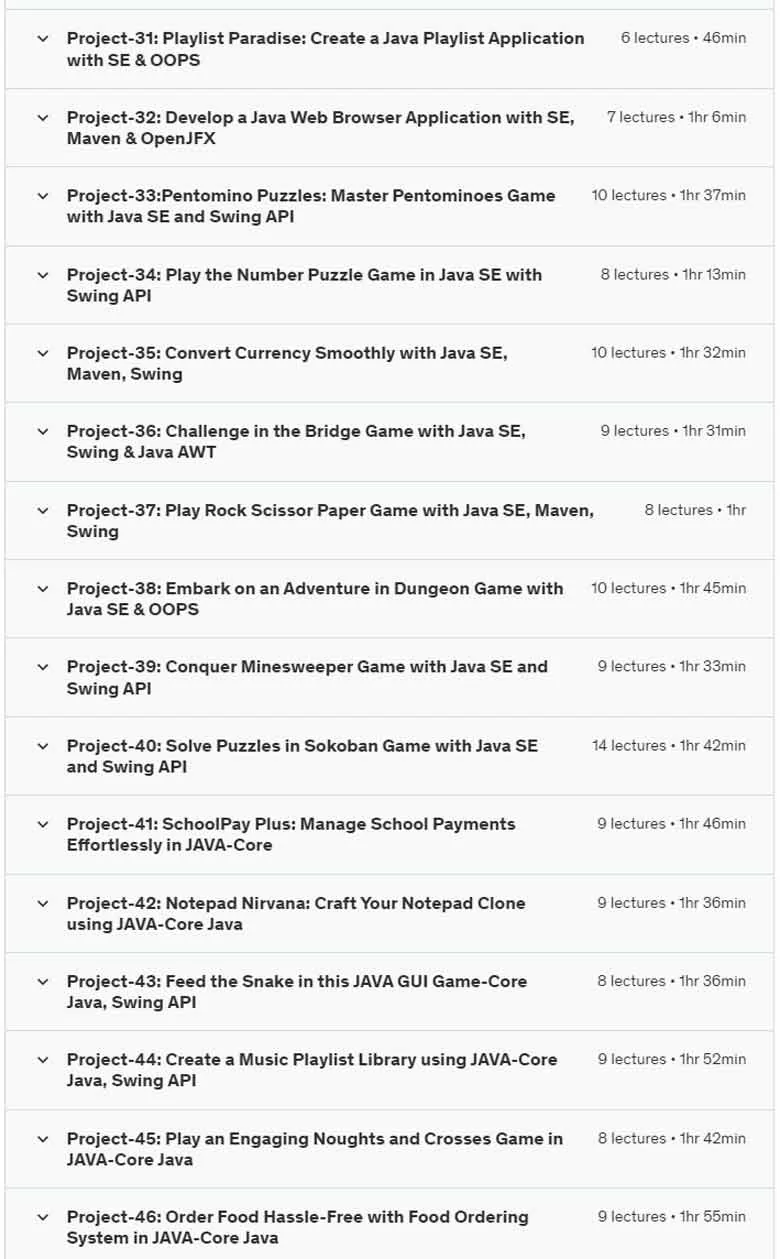
Task: Expand Project-38 Dungeon Game section
Action: point(389,599)
